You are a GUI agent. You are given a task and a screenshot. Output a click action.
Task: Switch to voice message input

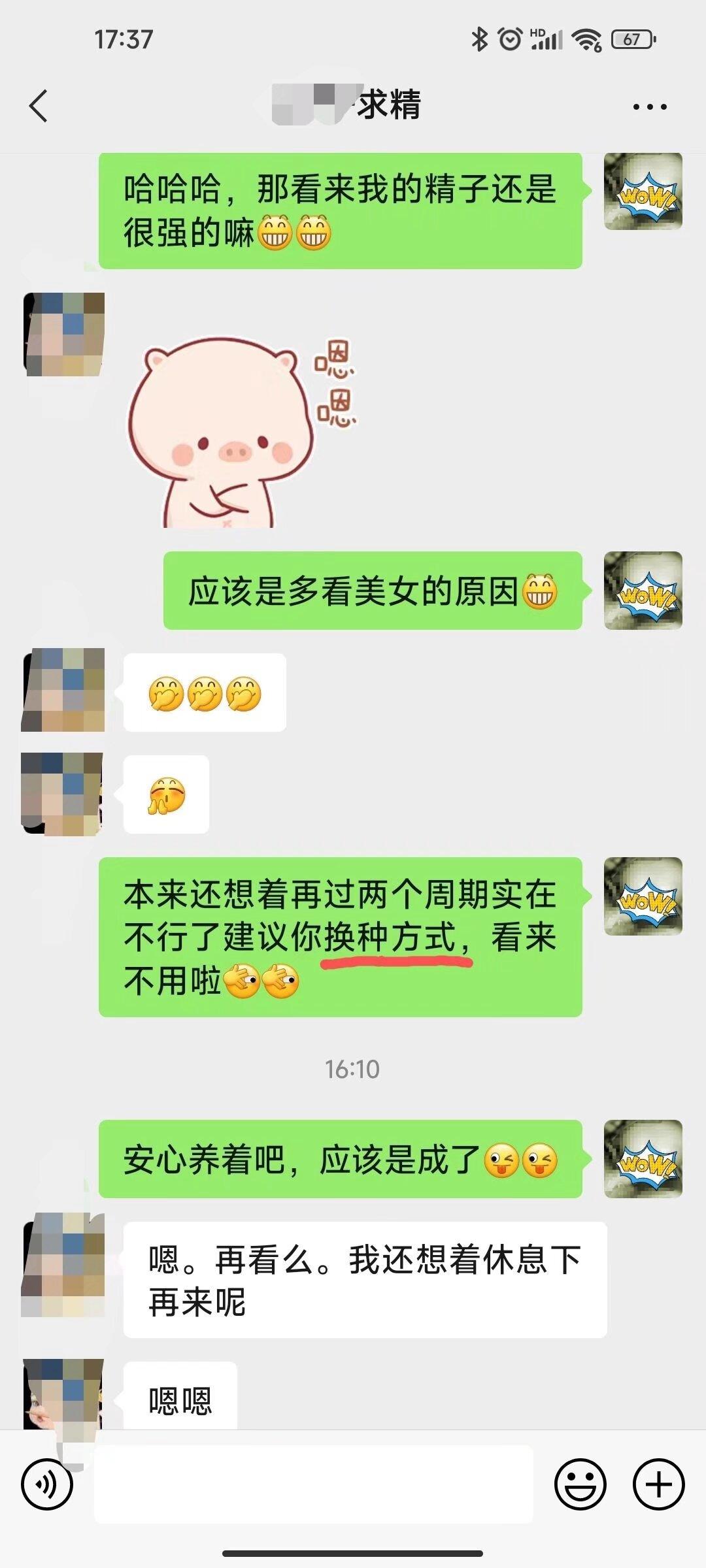47,1484
